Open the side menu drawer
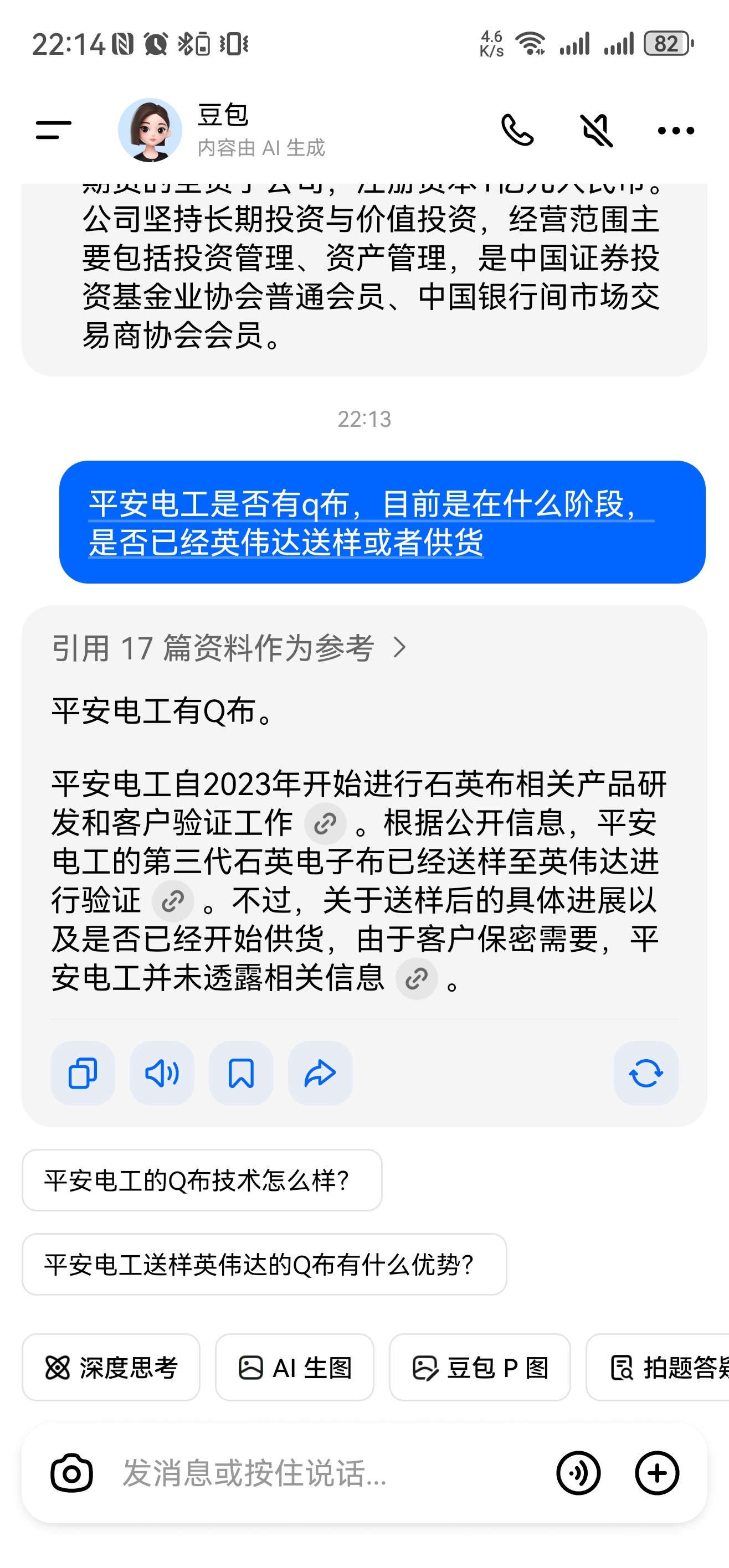 54,130
